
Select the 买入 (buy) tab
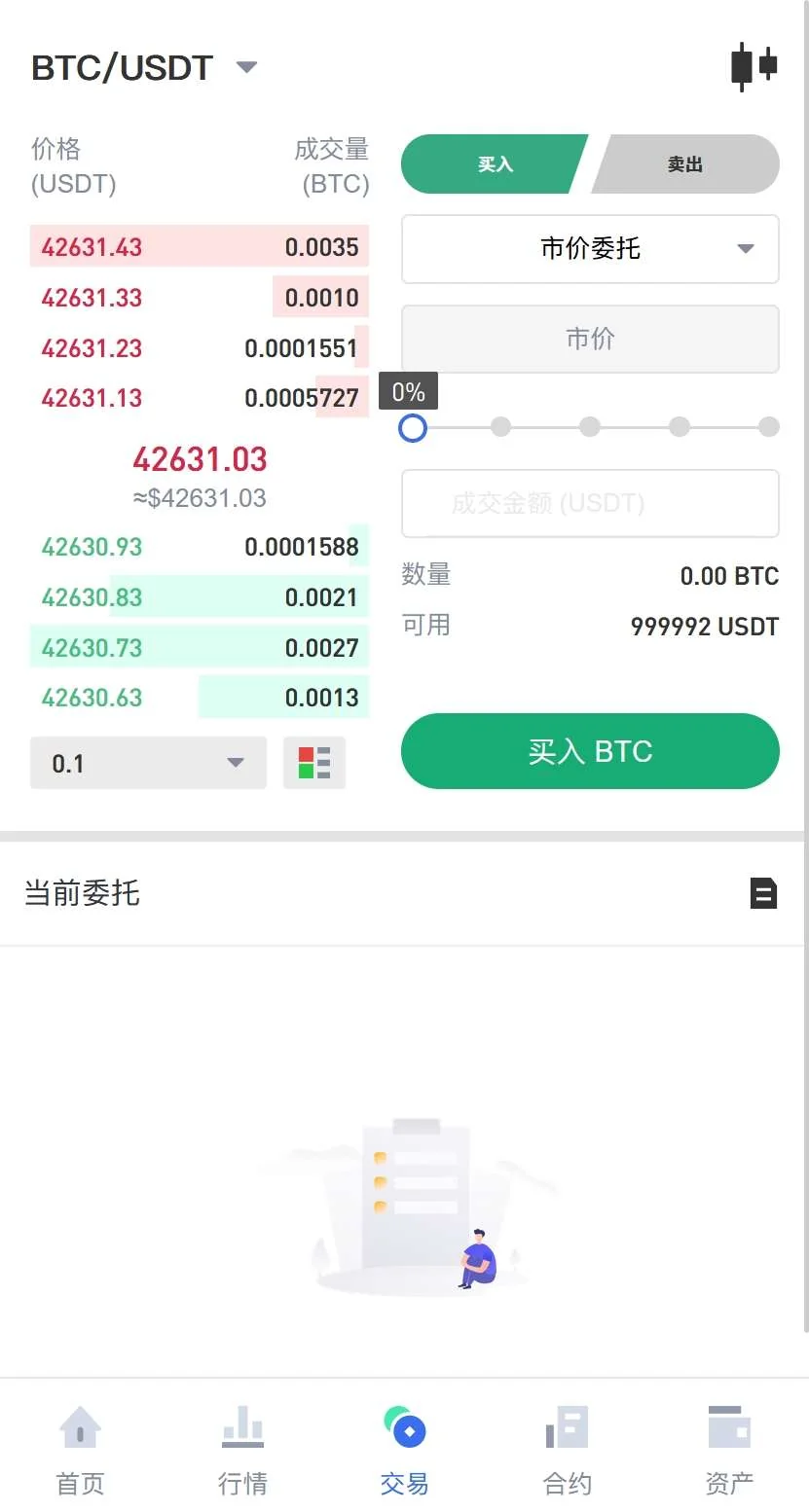click(x=495, y=164)
